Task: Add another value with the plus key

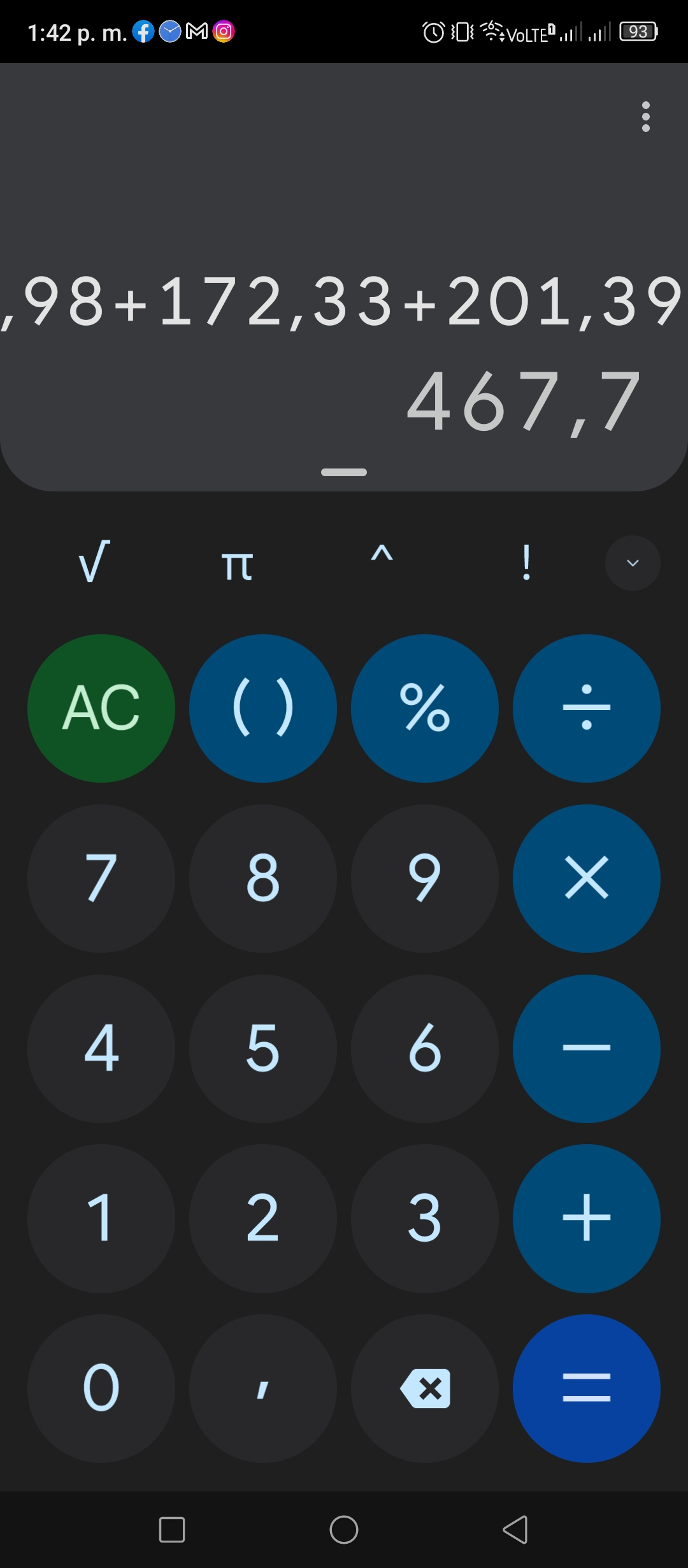Action: tap(587, 1218)
